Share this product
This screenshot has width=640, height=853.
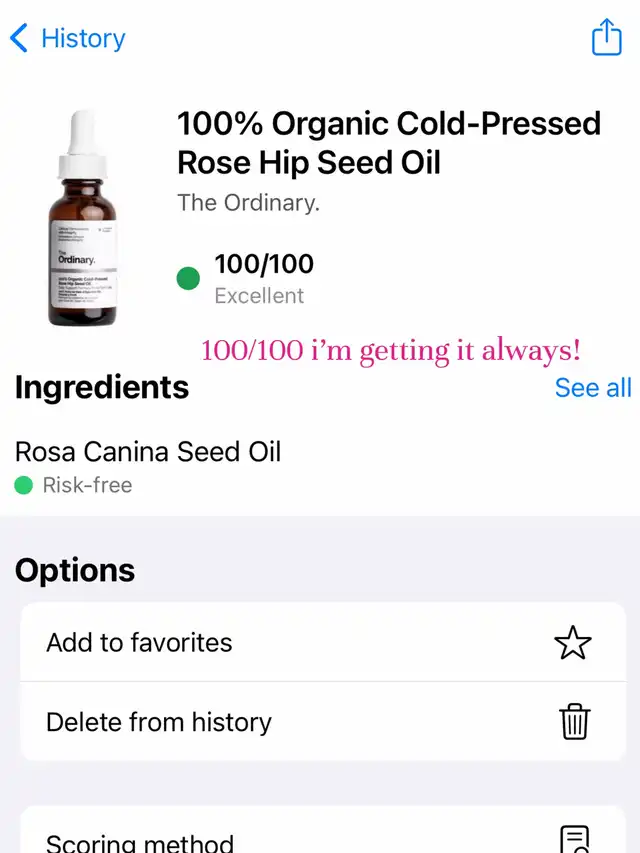pyautogui.click(x=606, y=38)
